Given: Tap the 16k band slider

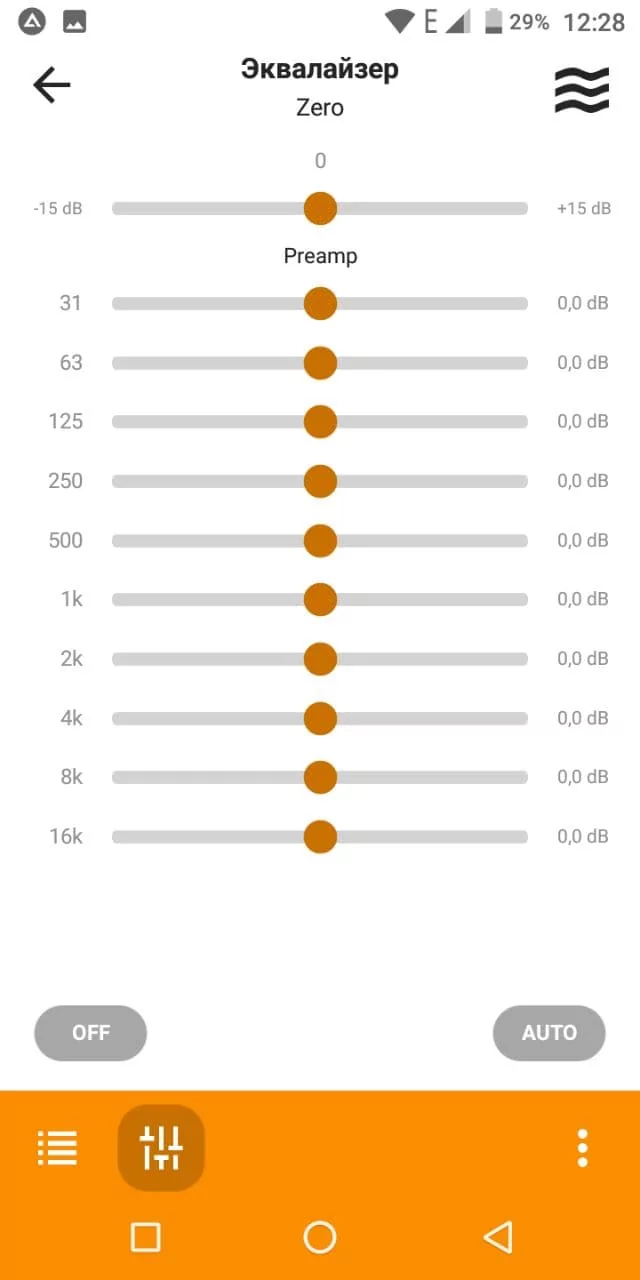Looking at the screenshot, I should [x=320, y=837].
